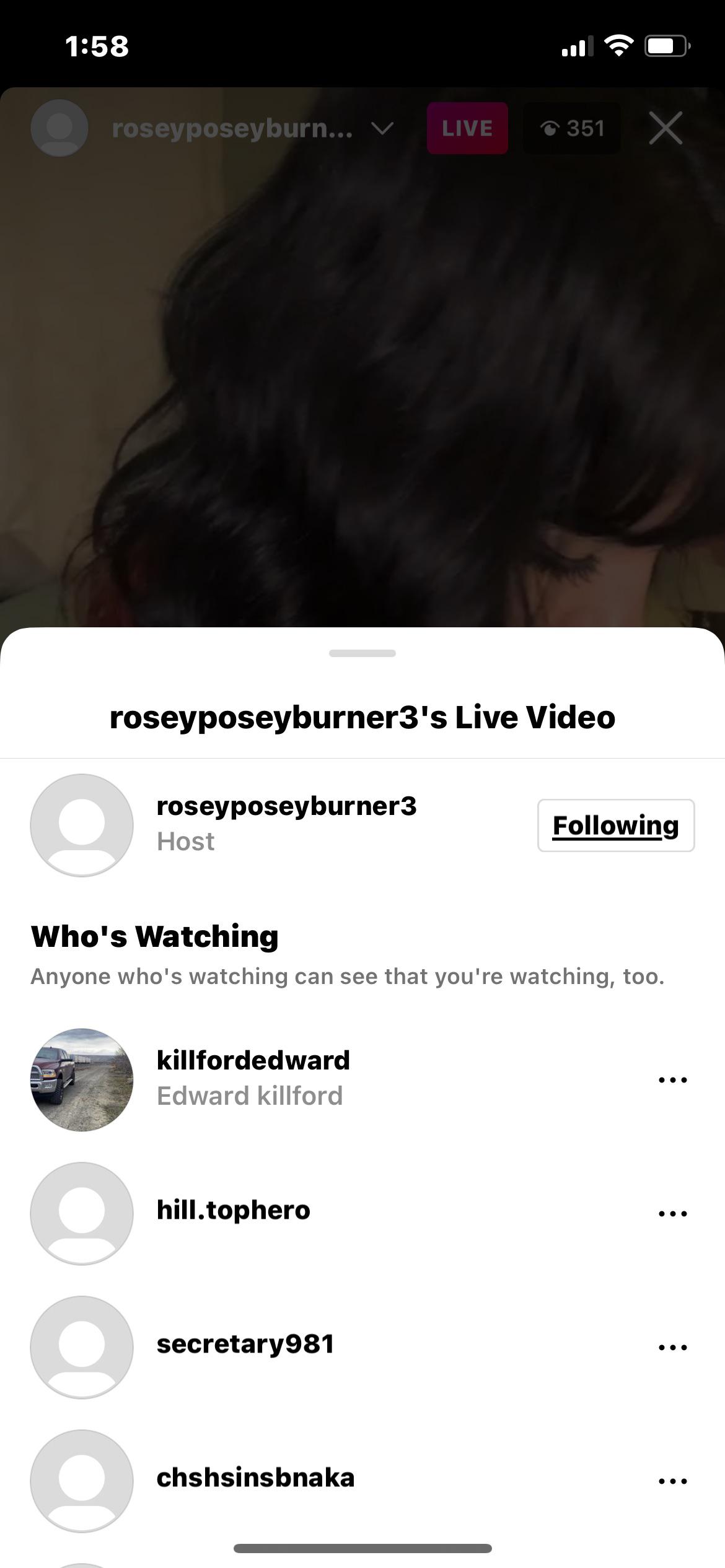
Task: Collapse the bottom sheet using its grab bar
Action: (x=362, y=652)
